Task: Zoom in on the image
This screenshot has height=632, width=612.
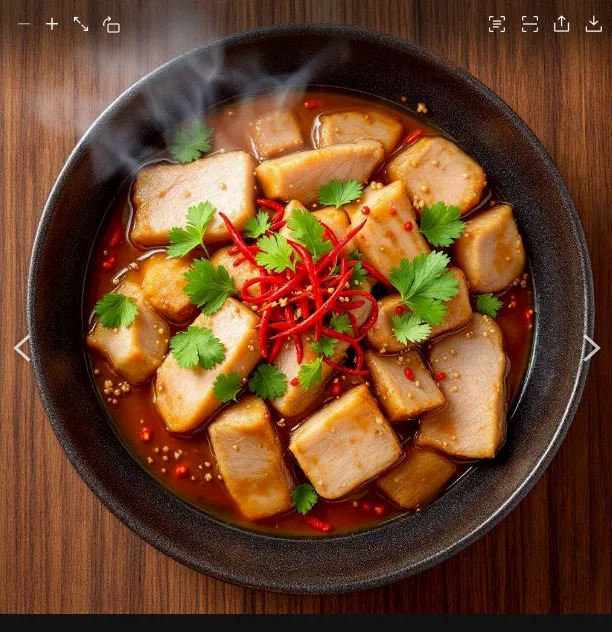Action: [x=52, y=24]
